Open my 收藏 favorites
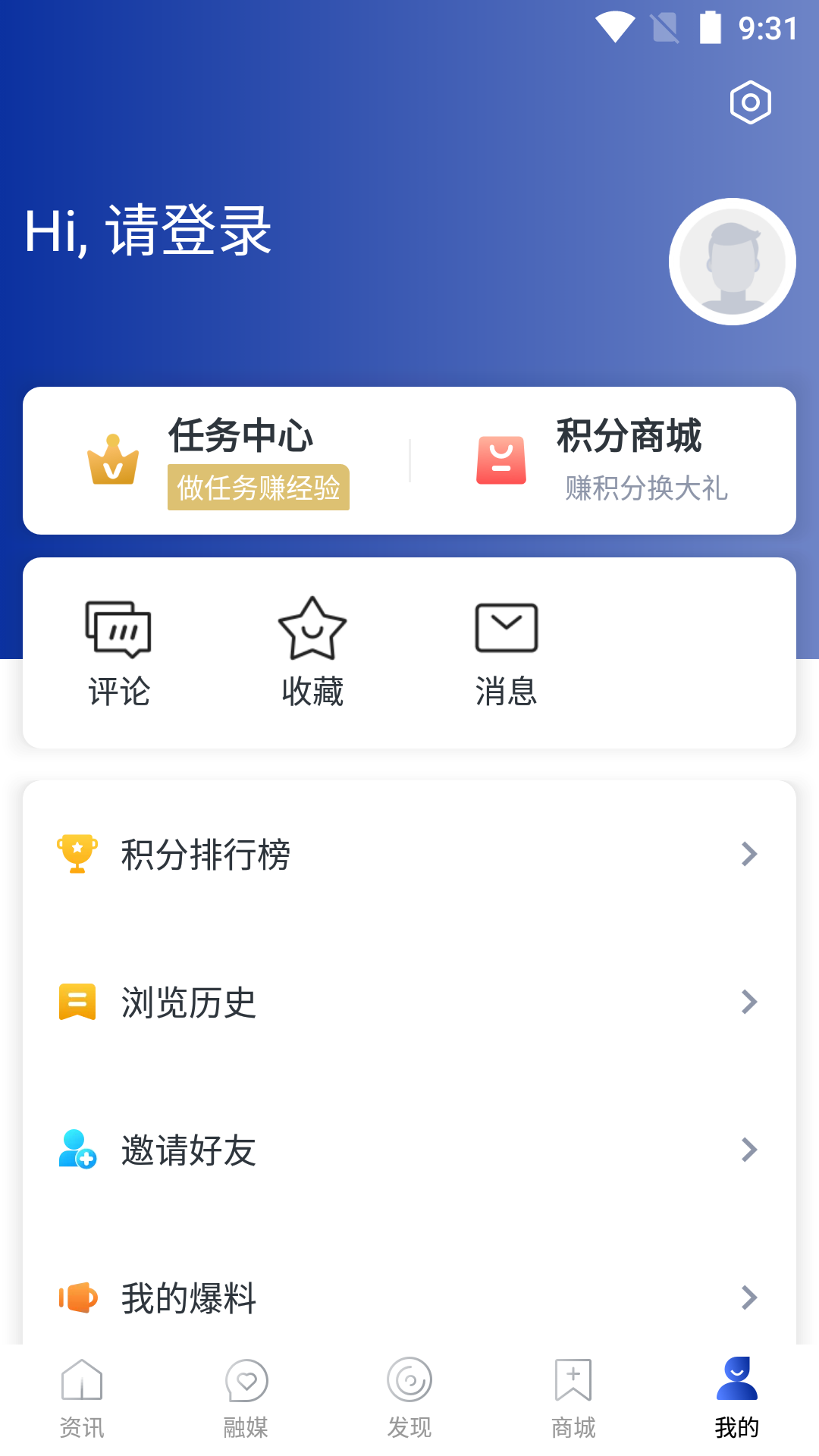 pos(312,652)
